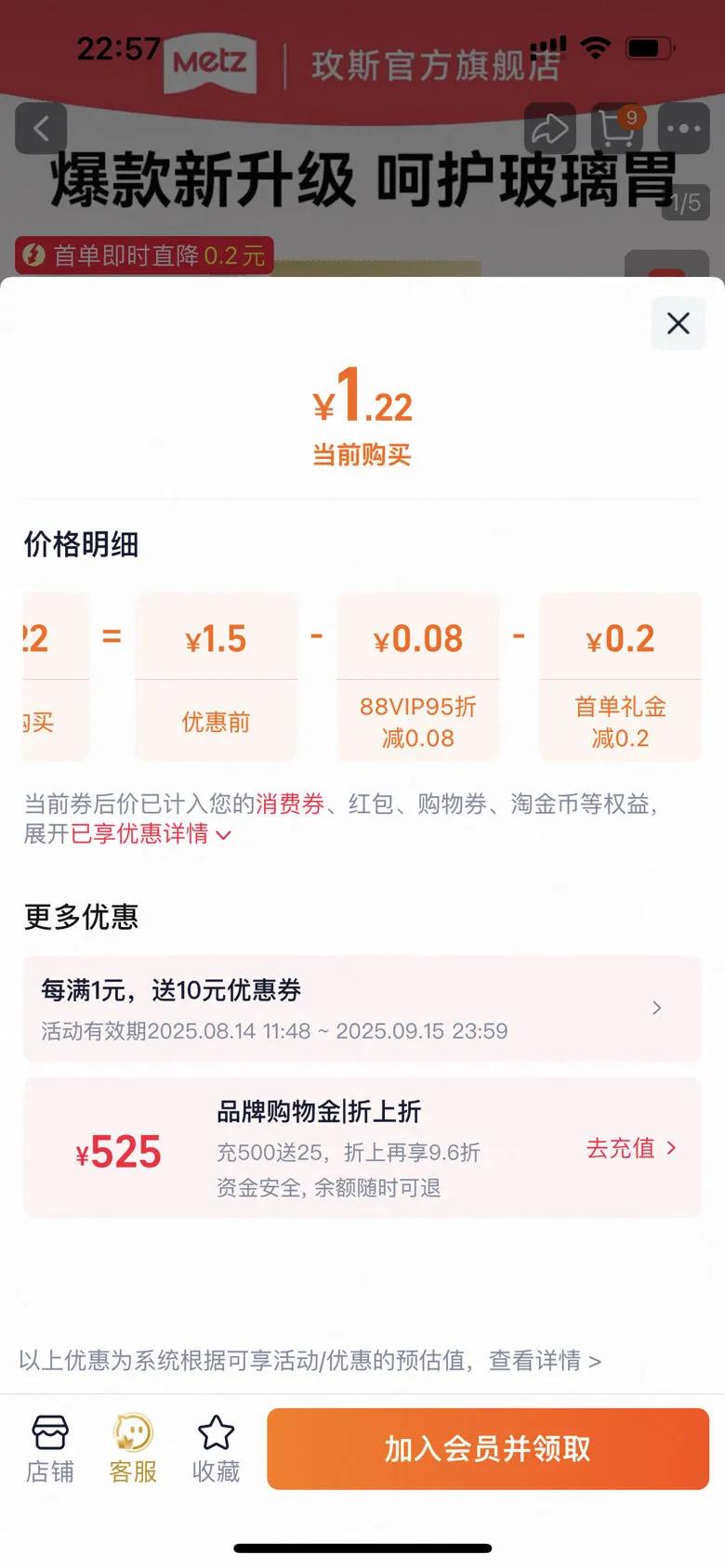Viewport: 725px width, 1568px height.
Task: Tap 去充值 to top up
Action: (x=631, y=1148)
